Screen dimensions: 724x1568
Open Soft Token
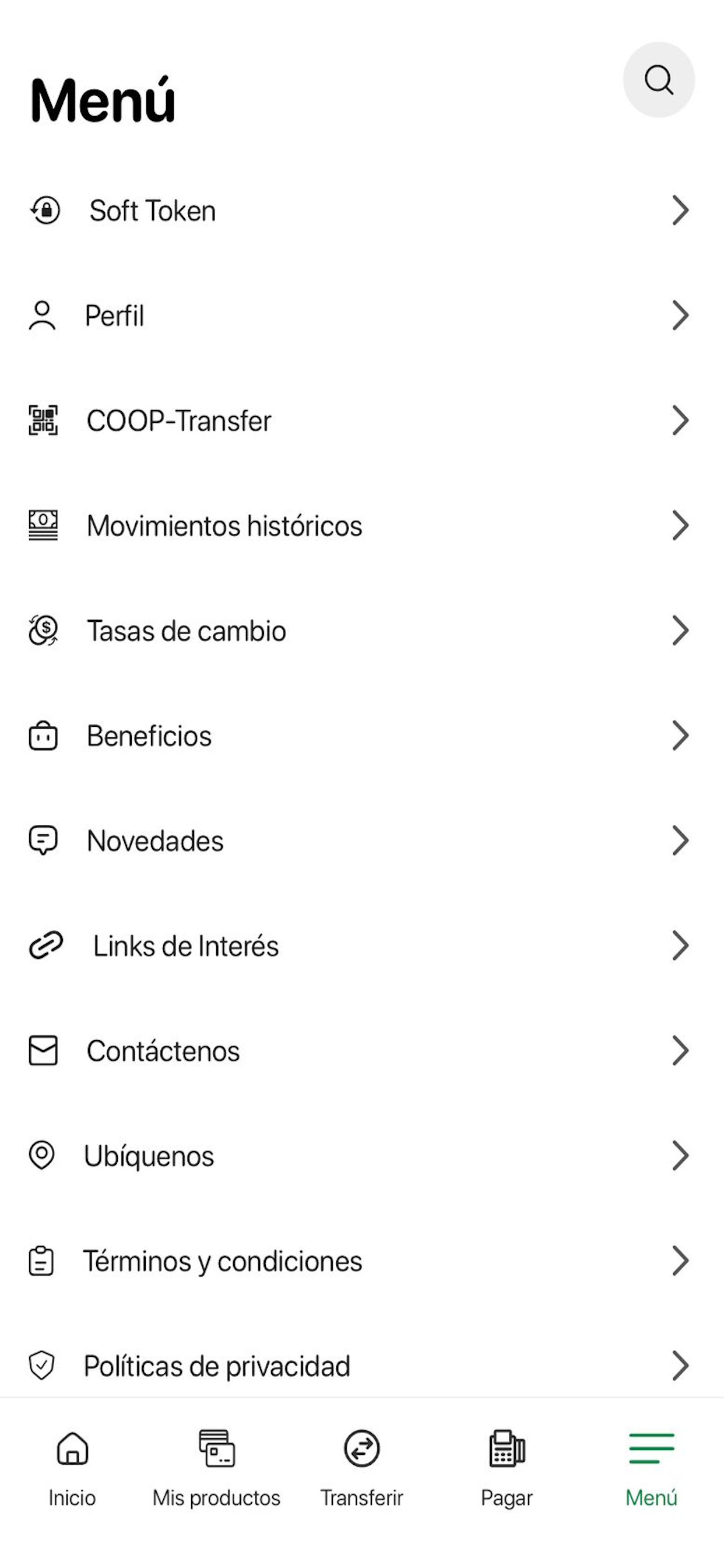tap(362, 211)
